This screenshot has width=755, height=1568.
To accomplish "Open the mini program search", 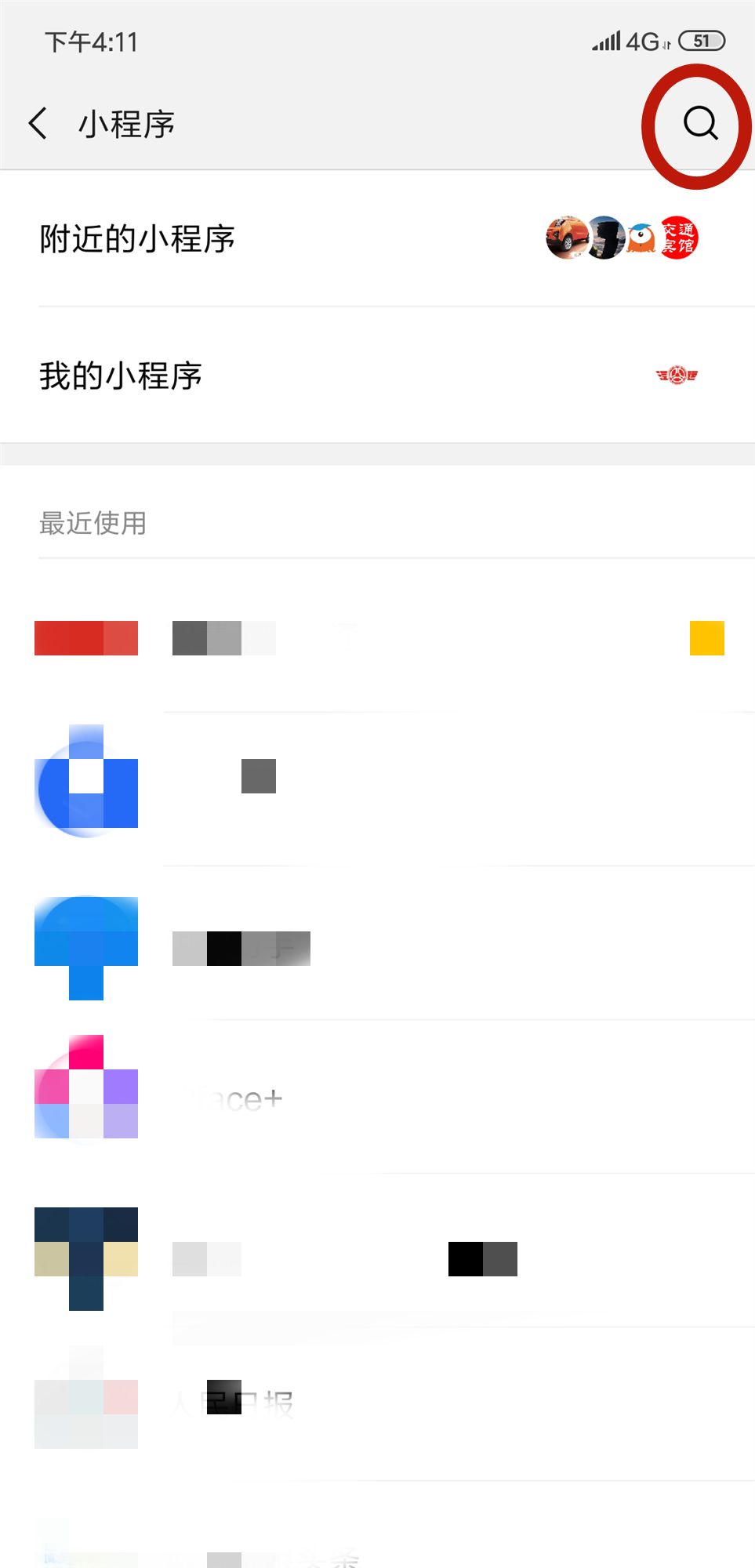I will (700, 123).
